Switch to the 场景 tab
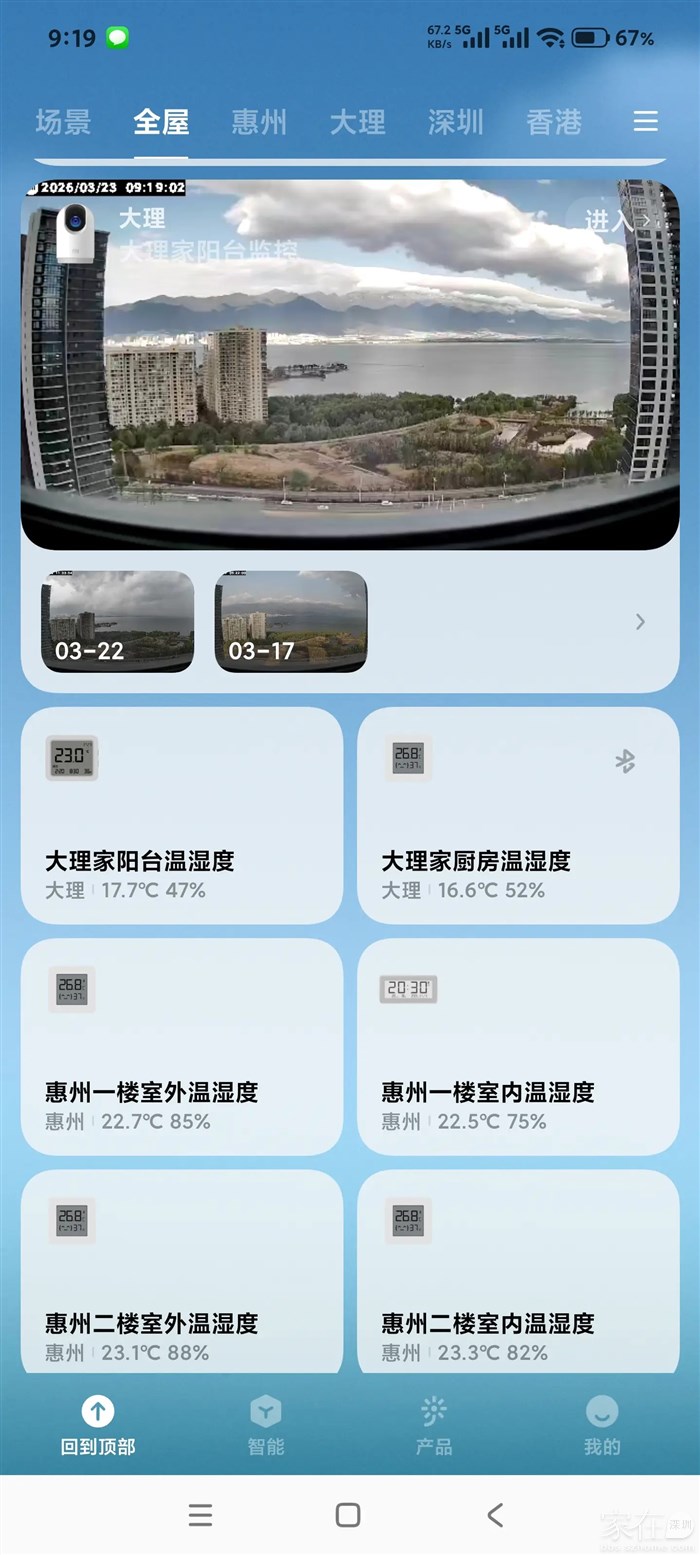This screenshot has width=700, height=1555. point(63,122)
